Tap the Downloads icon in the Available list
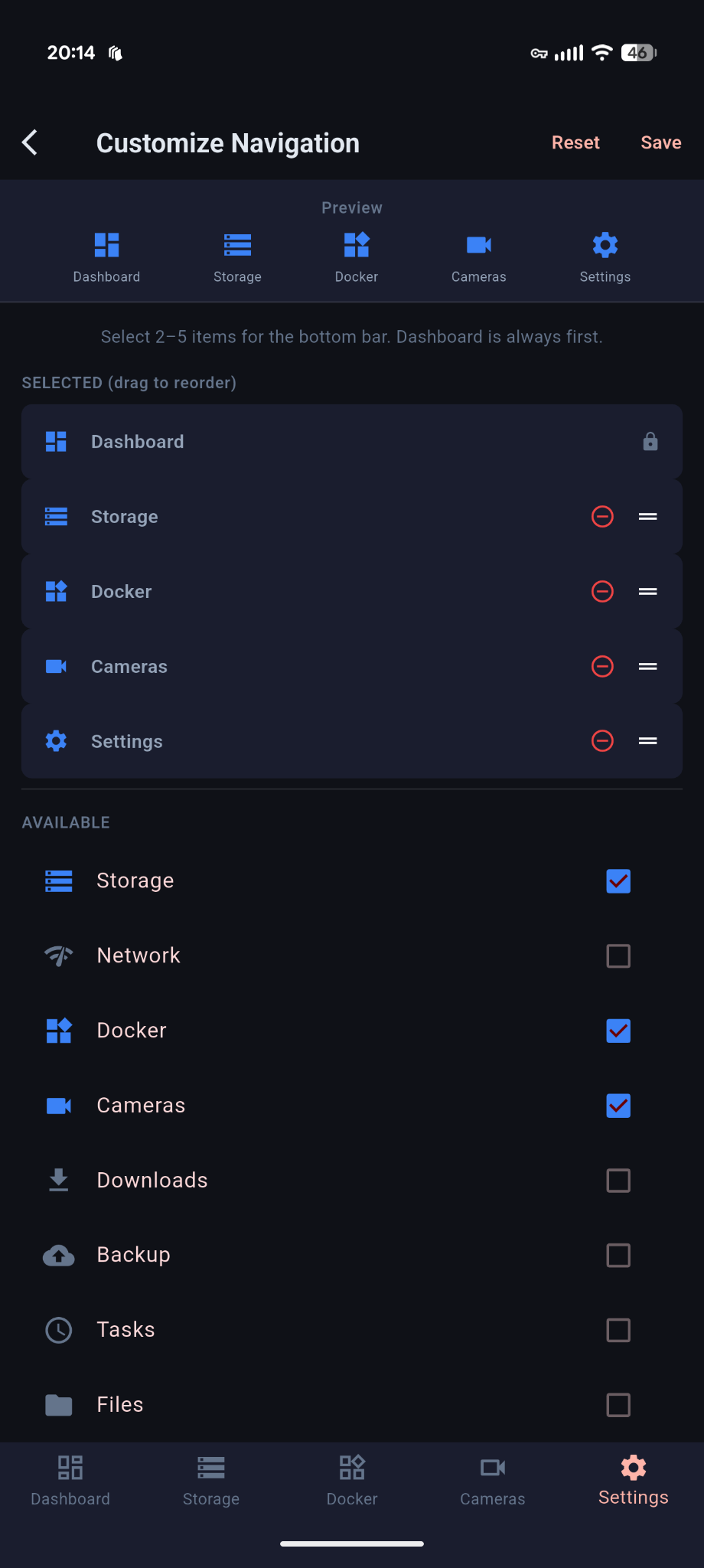Screen dimensions: 704x1568 coord(58,1180)
